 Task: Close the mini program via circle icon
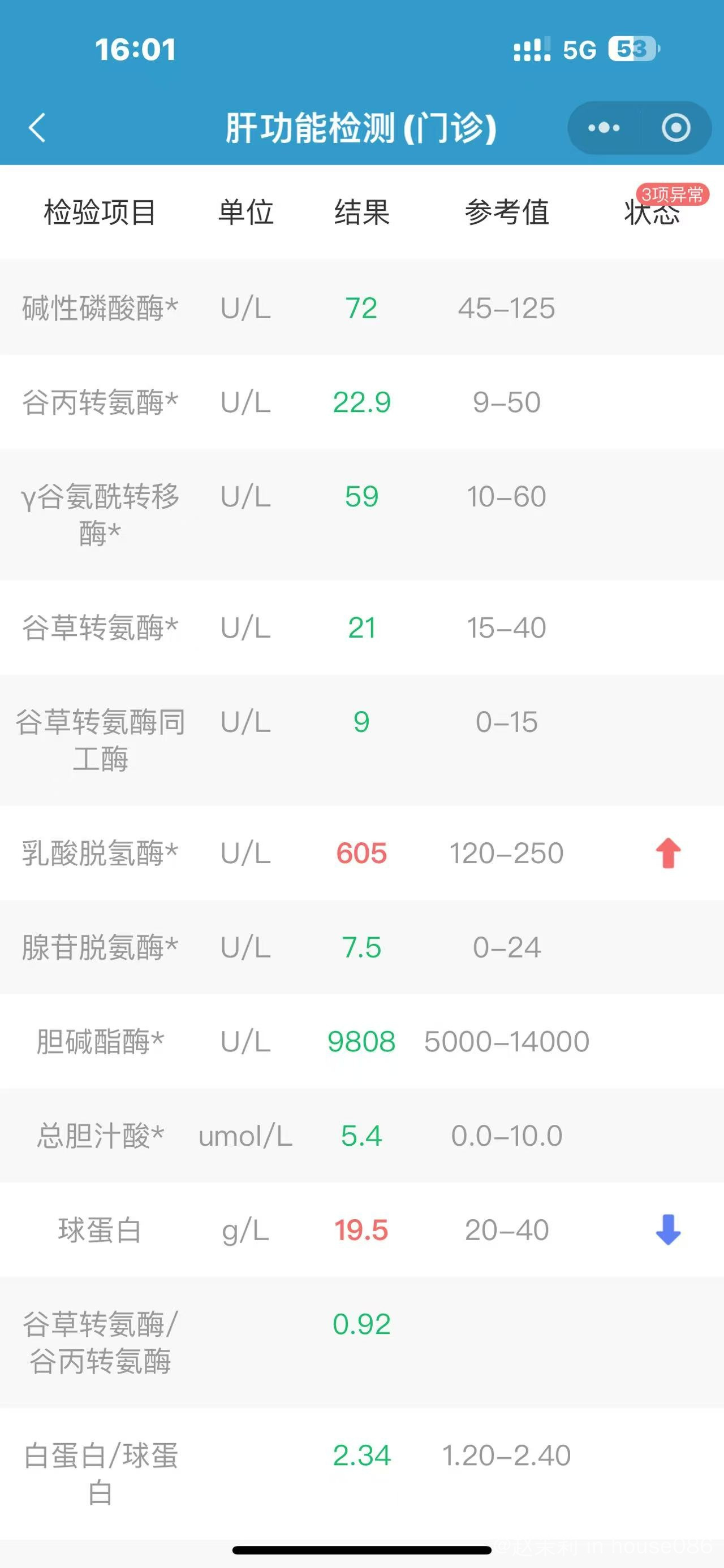pyautogui.click(x=676, y=128)
